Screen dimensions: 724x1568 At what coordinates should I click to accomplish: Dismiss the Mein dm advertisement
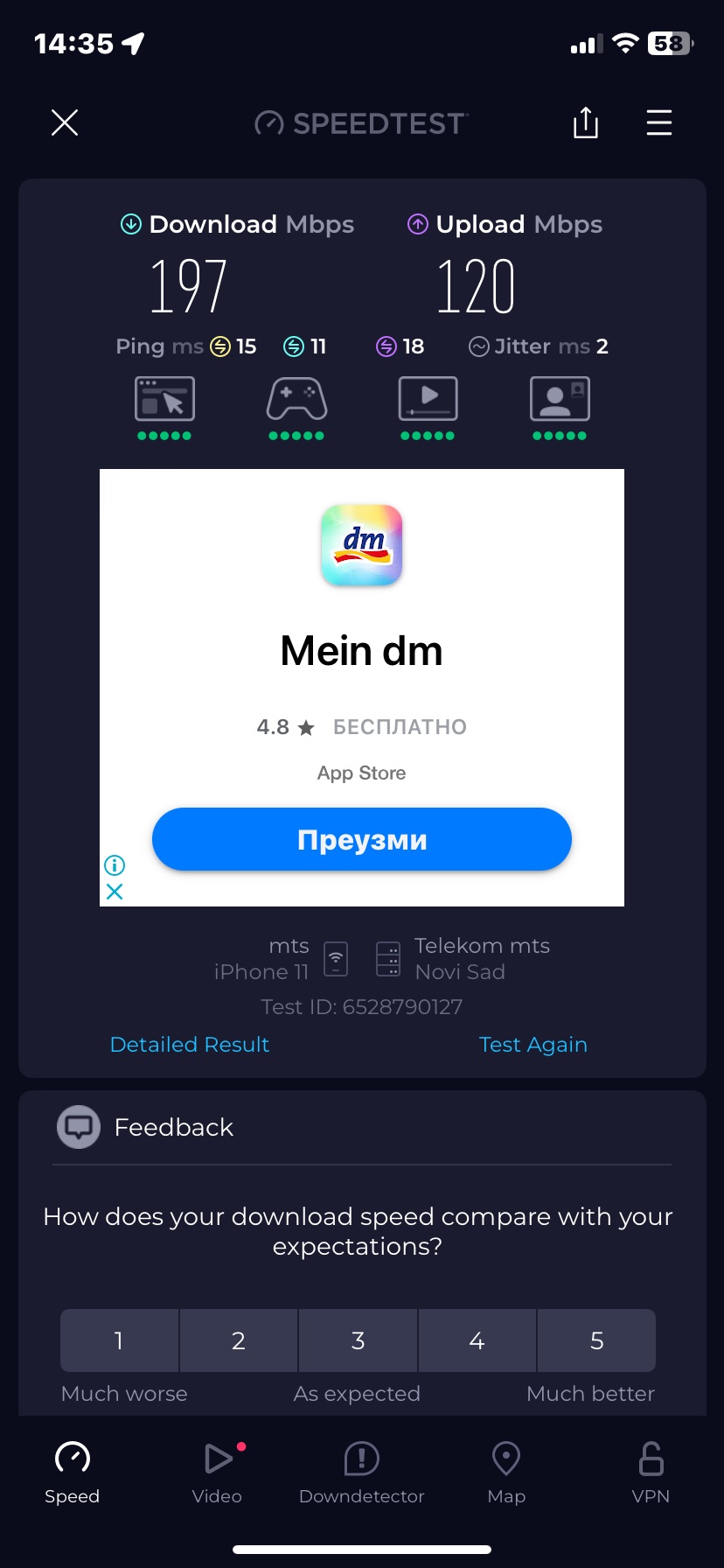coord(115,892)
